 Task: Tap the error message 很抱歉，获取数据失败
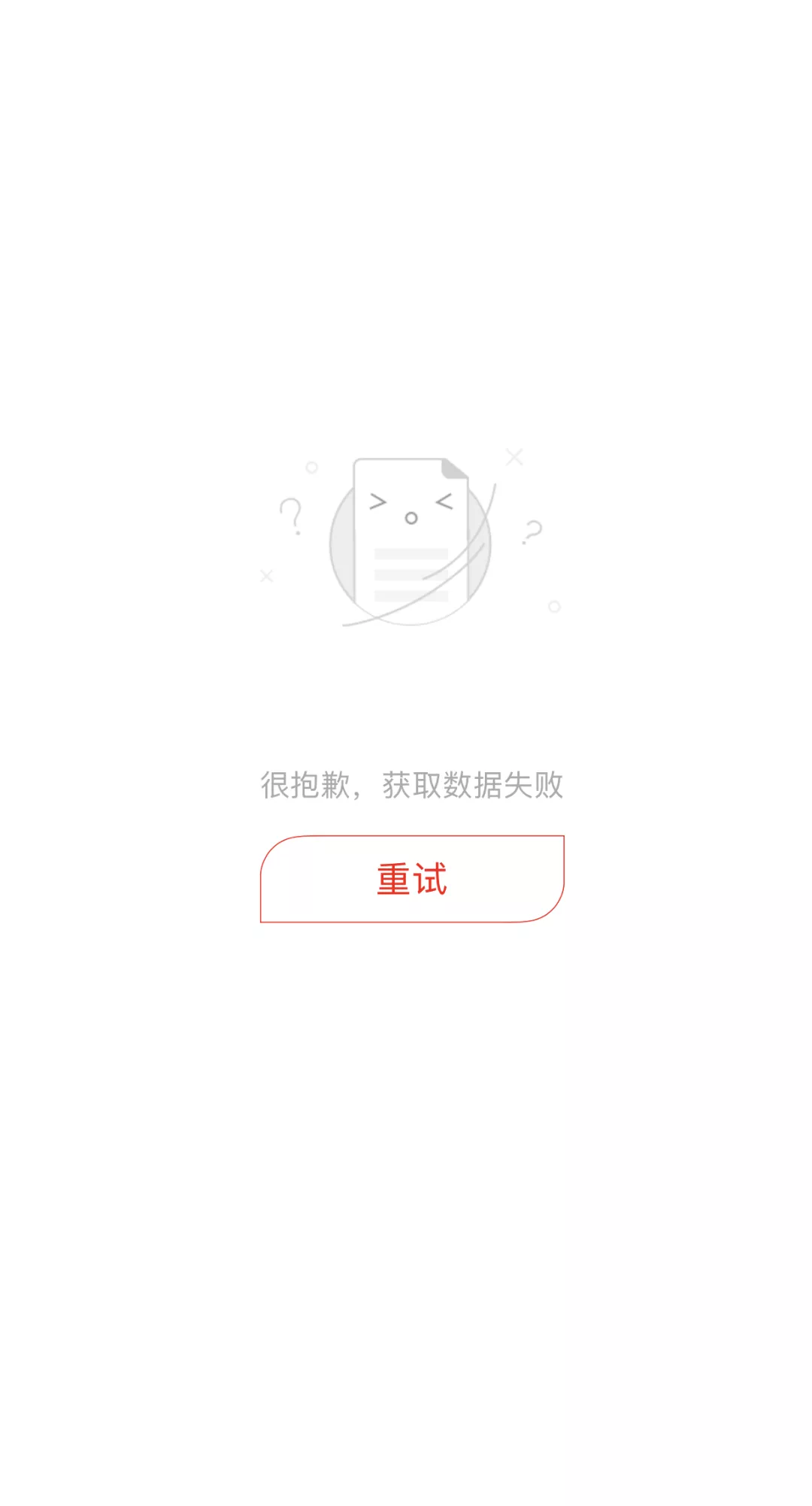(x=414, y=784)
